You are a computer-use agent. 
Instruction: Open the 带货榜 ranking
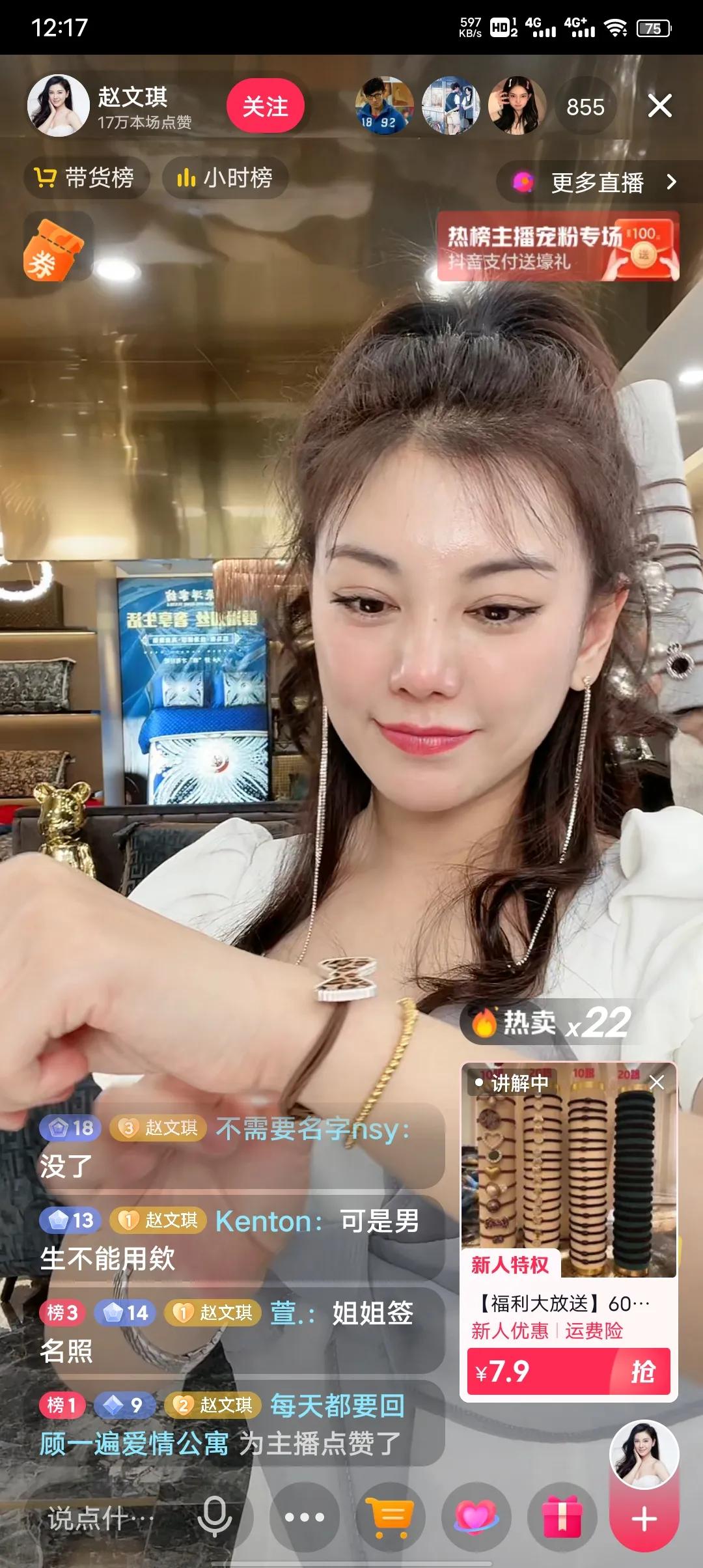(x=87, y=178)
